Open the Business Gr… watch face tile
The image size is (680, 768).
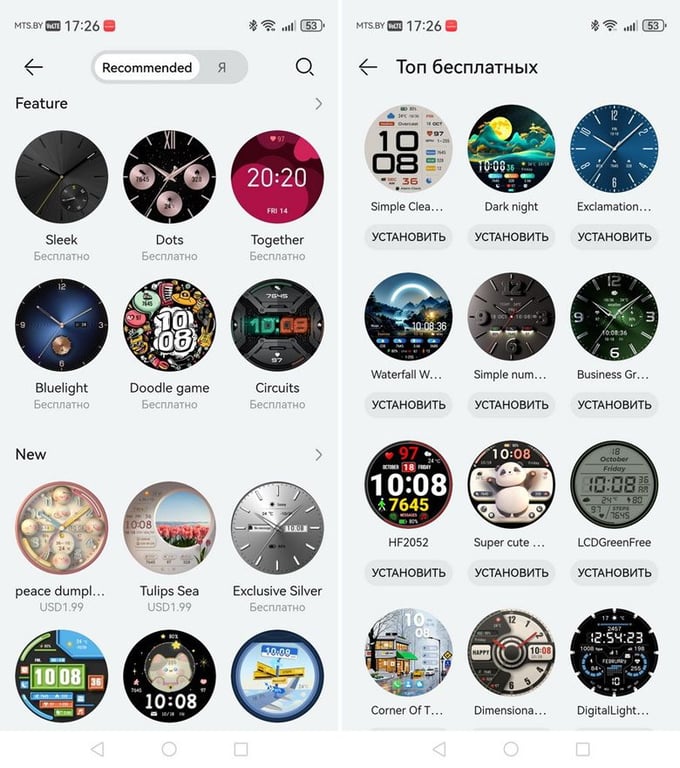click(x=614, y=317)
